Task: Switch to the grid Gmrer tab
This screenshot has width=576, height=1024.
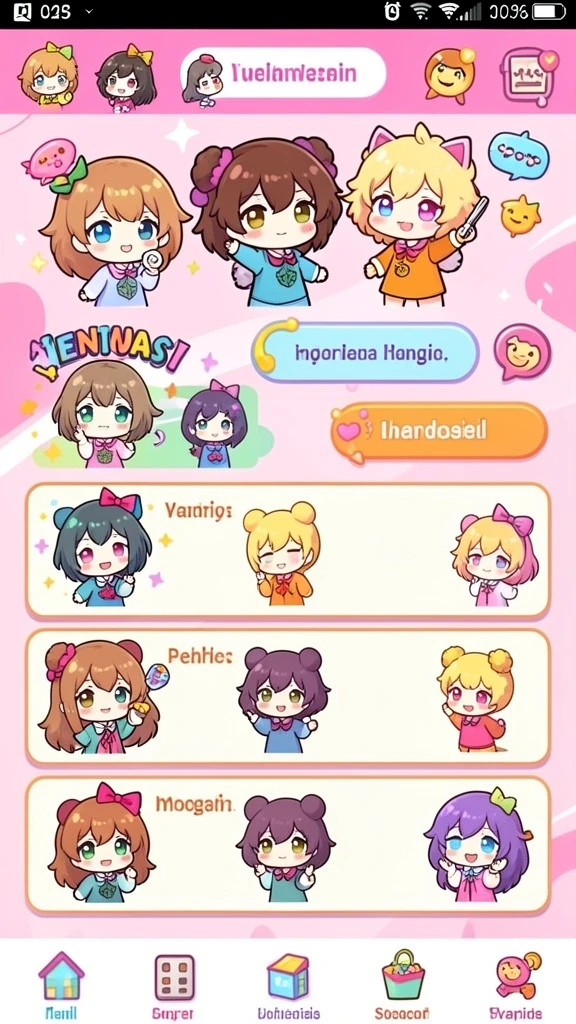Action: click(x=174, y=986)
